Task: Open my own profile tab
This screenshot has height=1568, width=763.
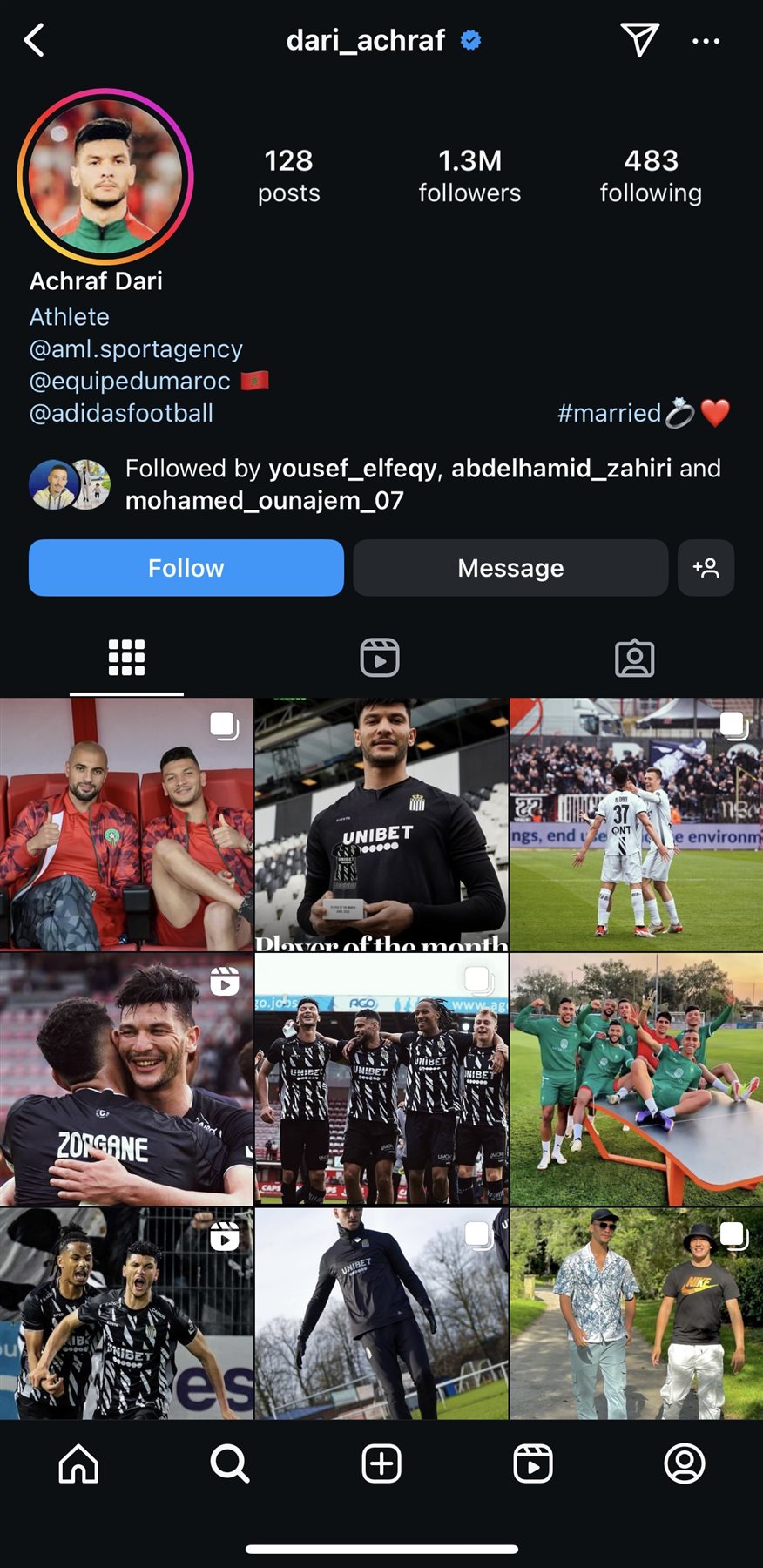Action: coord(685,1463)
